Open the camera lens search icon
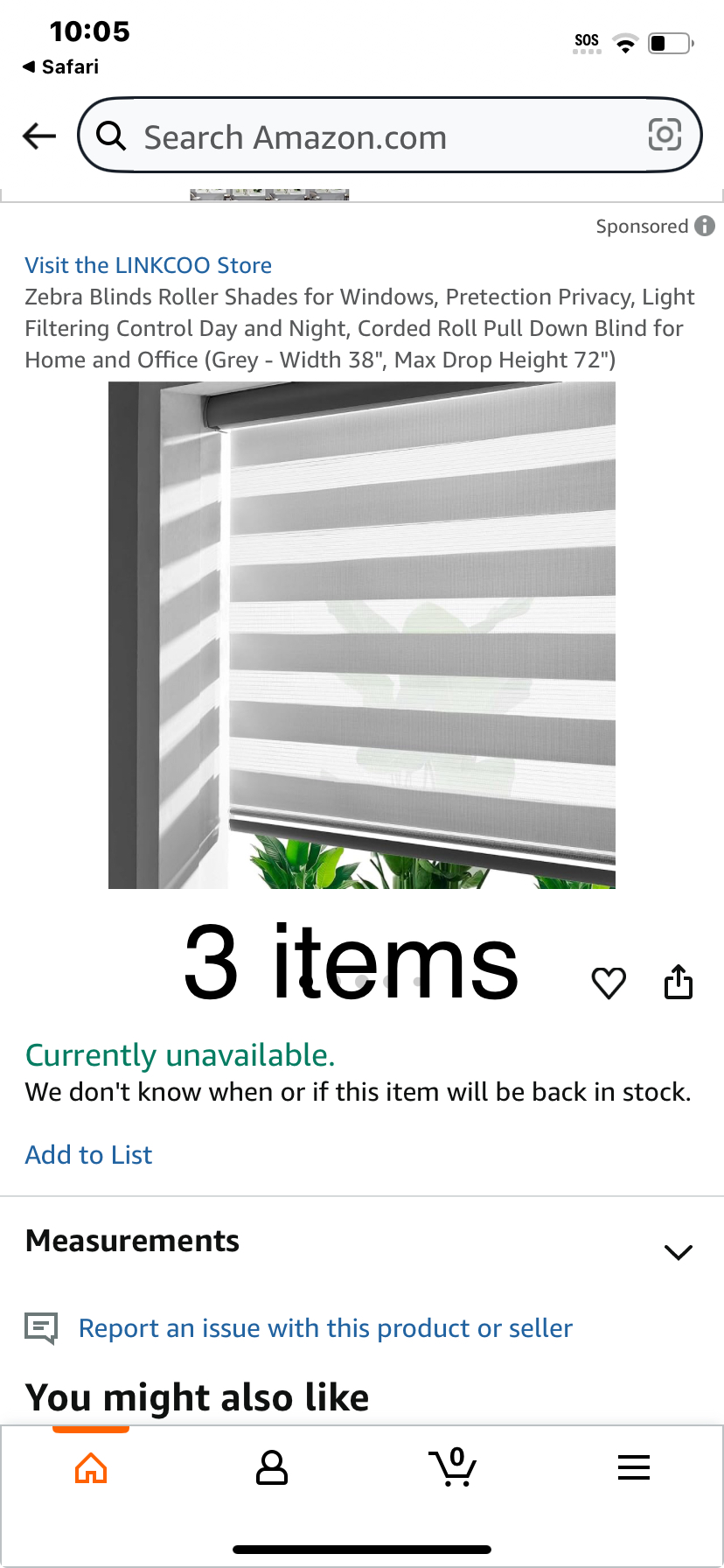The height and width of the screenshot is (1568, 724). point(665,136)
